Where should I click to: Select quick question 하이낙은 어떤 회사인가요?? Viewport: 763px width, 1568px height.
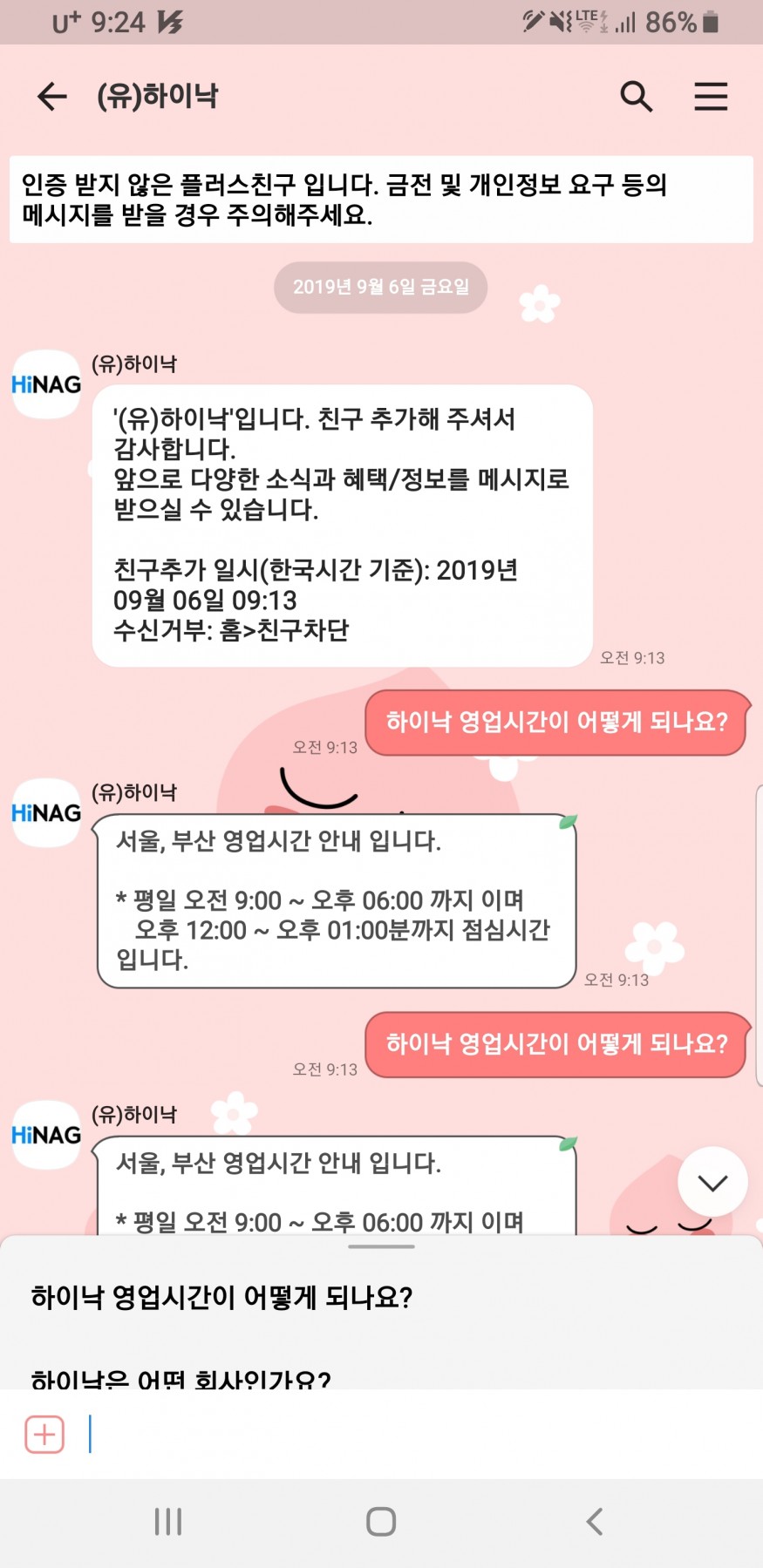pyautogui.click(x=181, y=1378)
